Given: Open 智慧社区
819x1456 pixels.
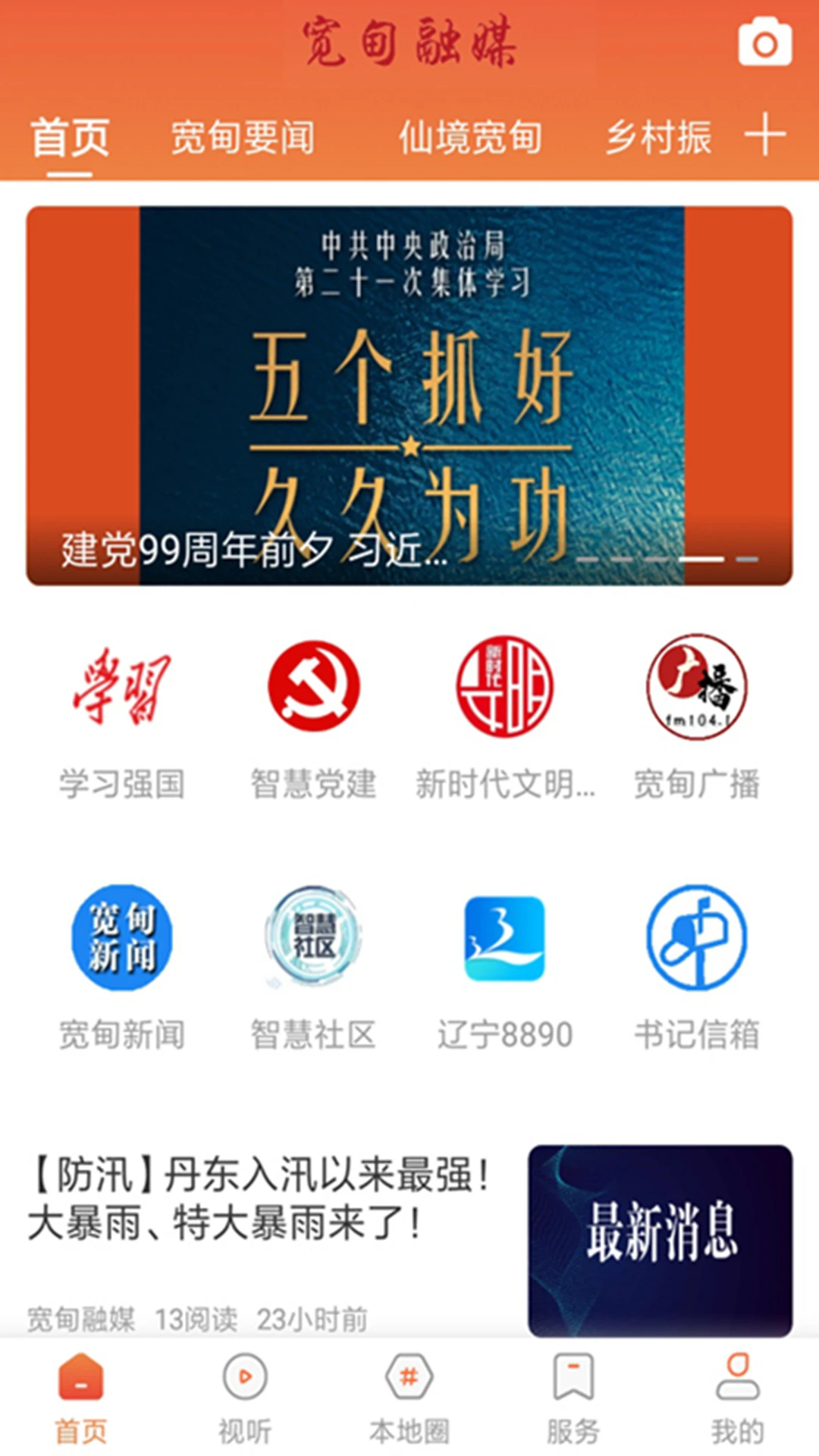Looking at the screenshot, I should (x=313, y=967).
